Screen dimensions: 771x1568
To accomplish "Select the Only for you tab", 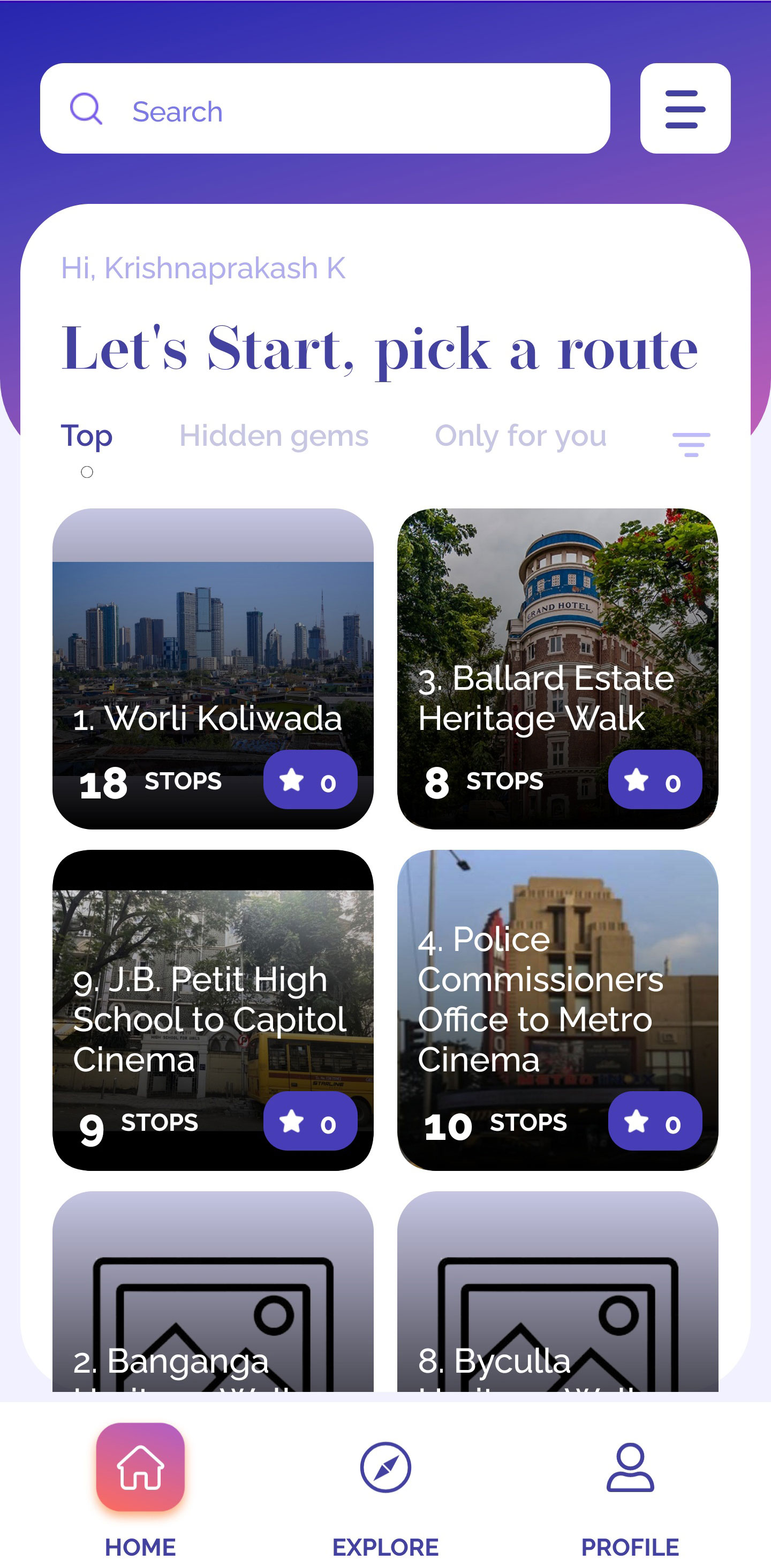I will [520, 436].
